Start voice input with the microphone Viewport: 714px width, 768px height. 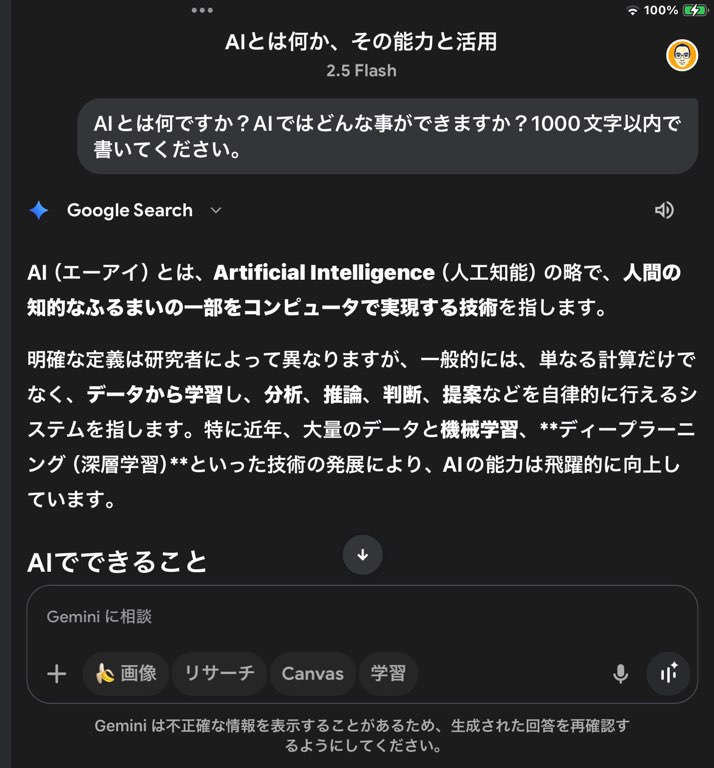pyautogui.click(x=620, y=674)
